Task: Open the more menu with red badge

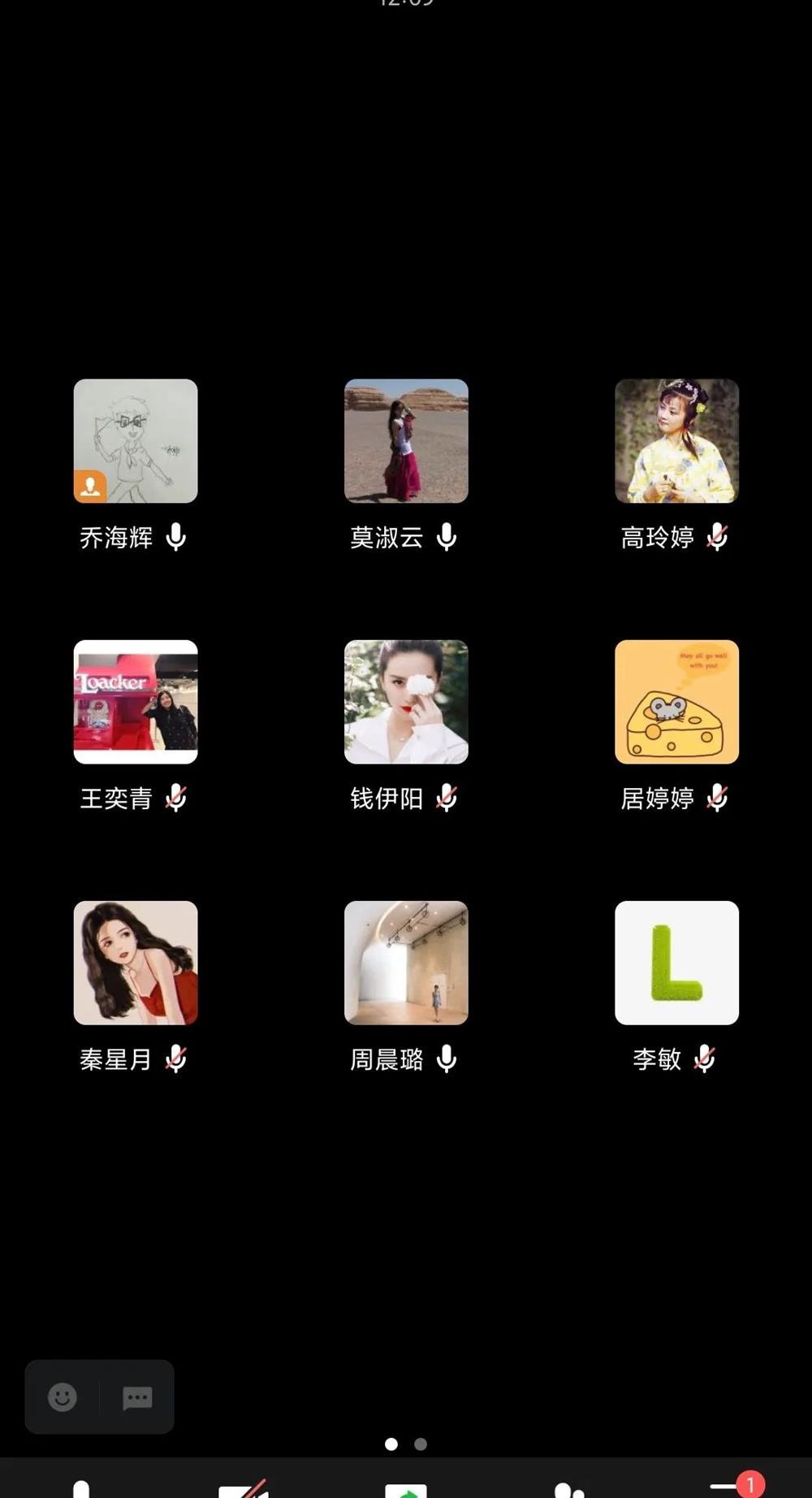Action: pyautogui.click(x=729, y=1487)
